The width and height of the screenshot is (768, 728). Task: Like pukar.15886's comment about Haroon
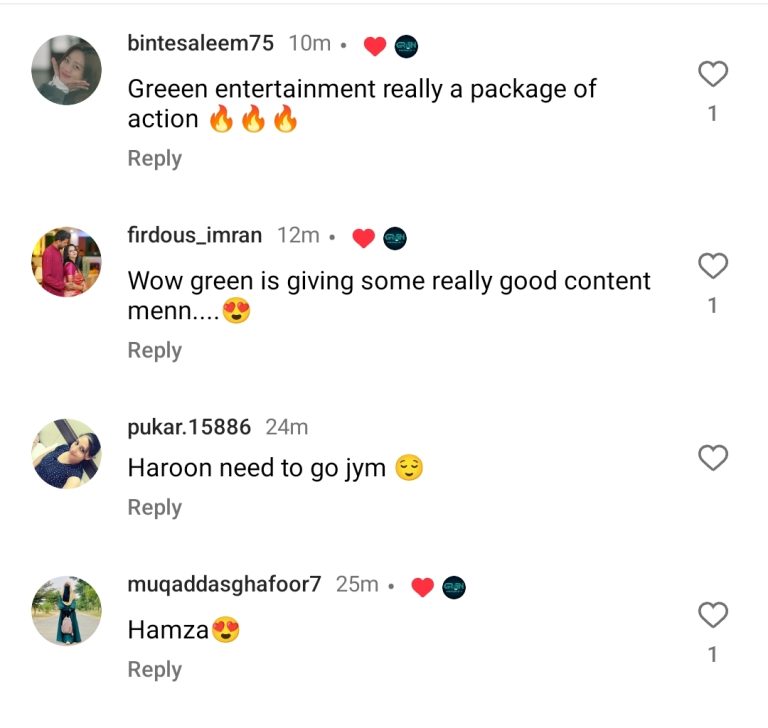pyautogui.click(x=712, y=458)
